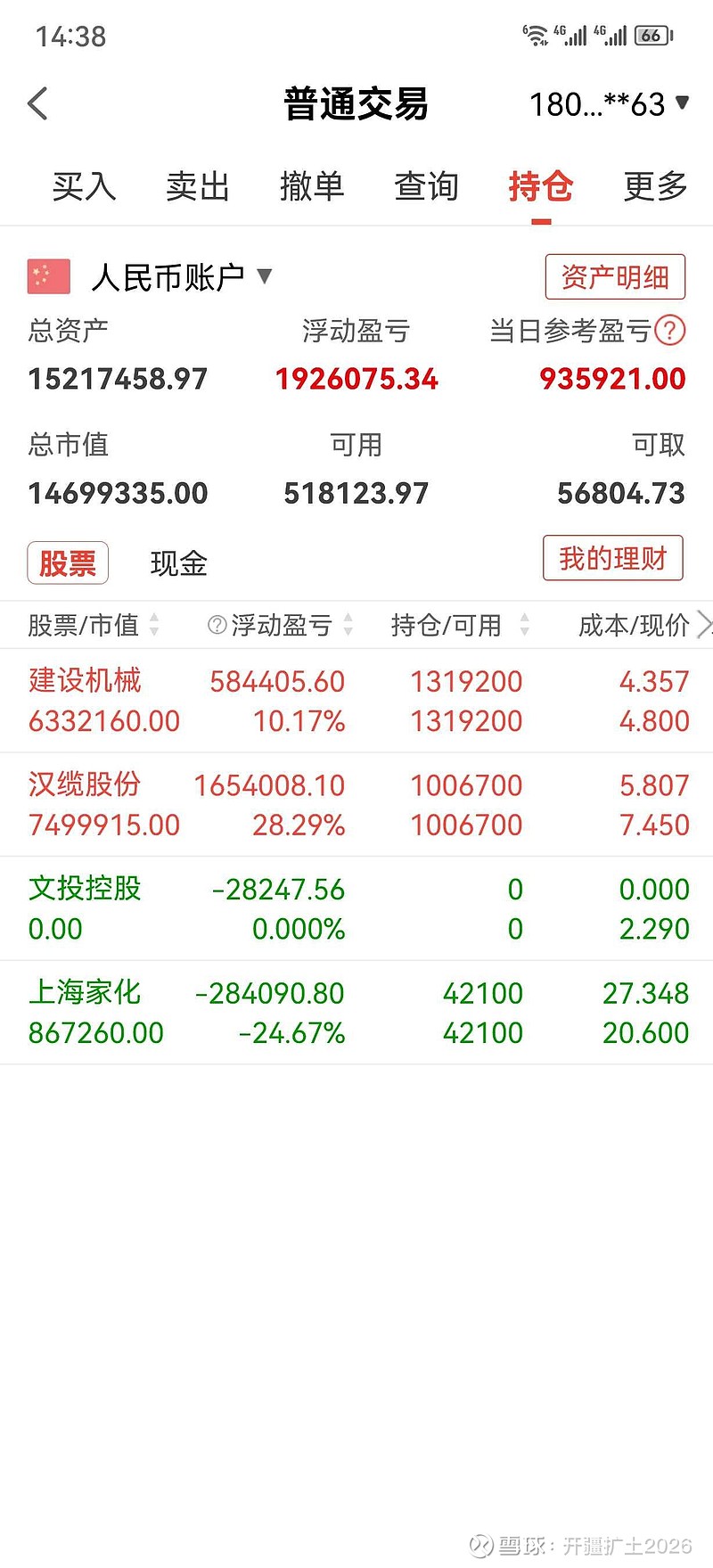
Task: Open the account selector 180...**63
Action: [609, 104]
